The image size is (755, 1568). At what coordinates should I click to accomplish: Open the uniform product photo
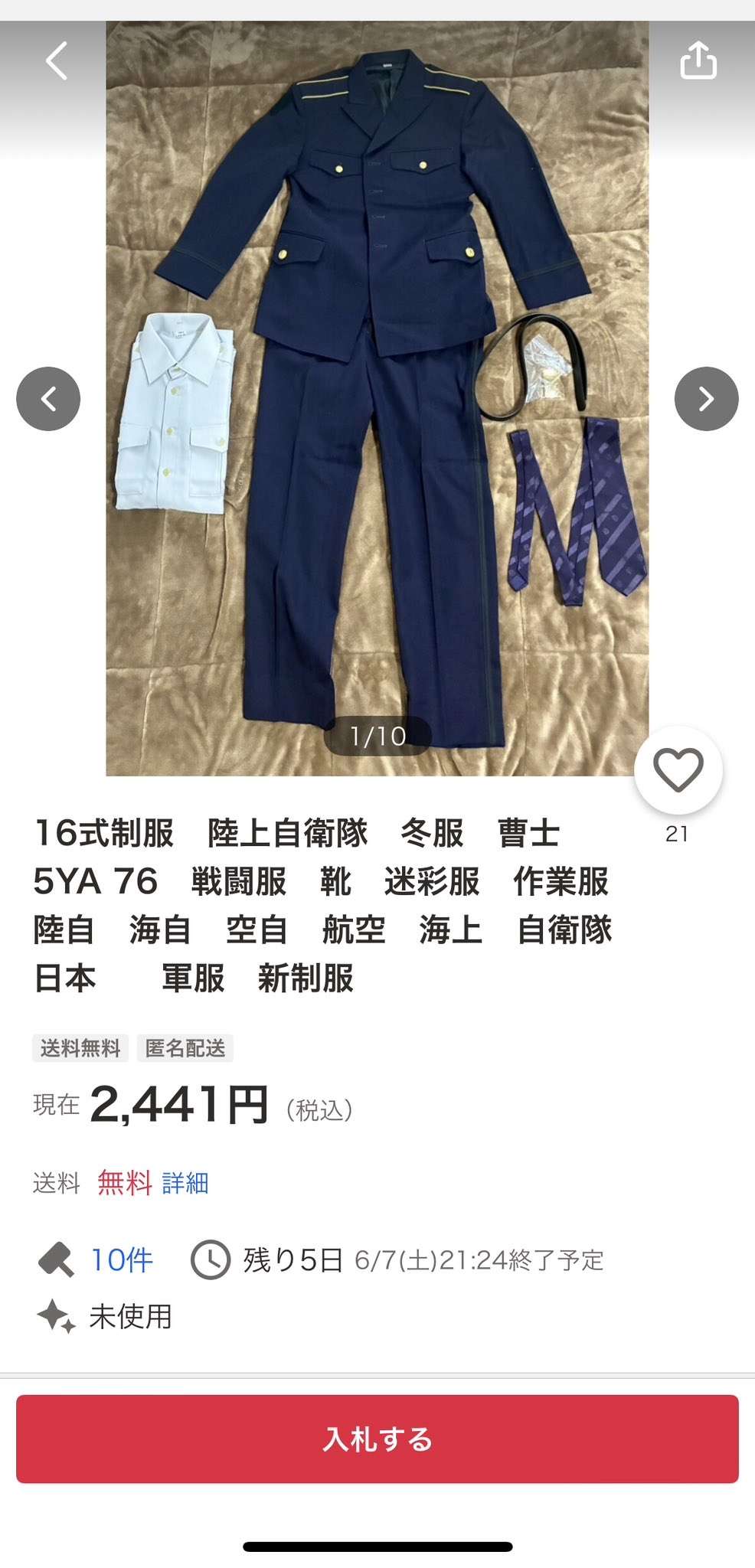click(377, 398)
